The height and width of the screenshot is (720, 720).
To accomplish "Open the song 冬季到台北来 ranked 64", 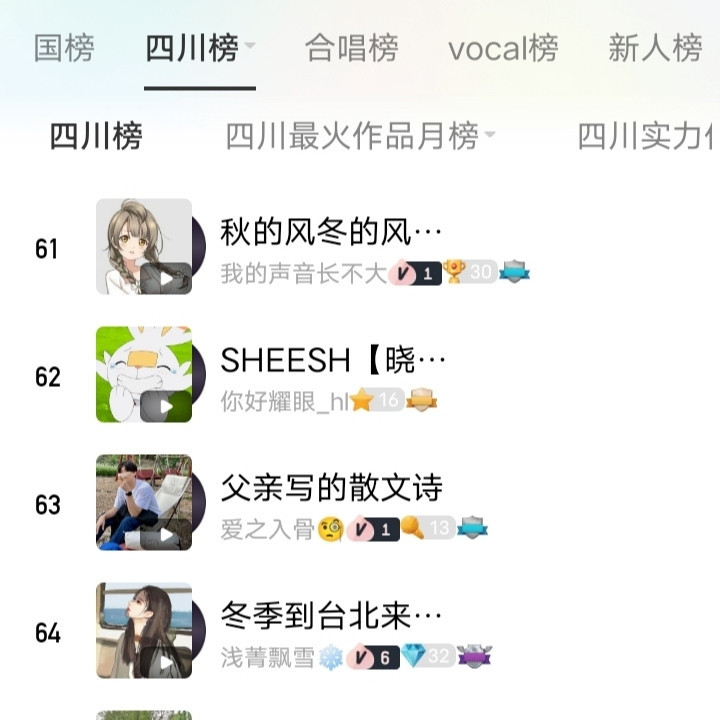I will [330, 616].
